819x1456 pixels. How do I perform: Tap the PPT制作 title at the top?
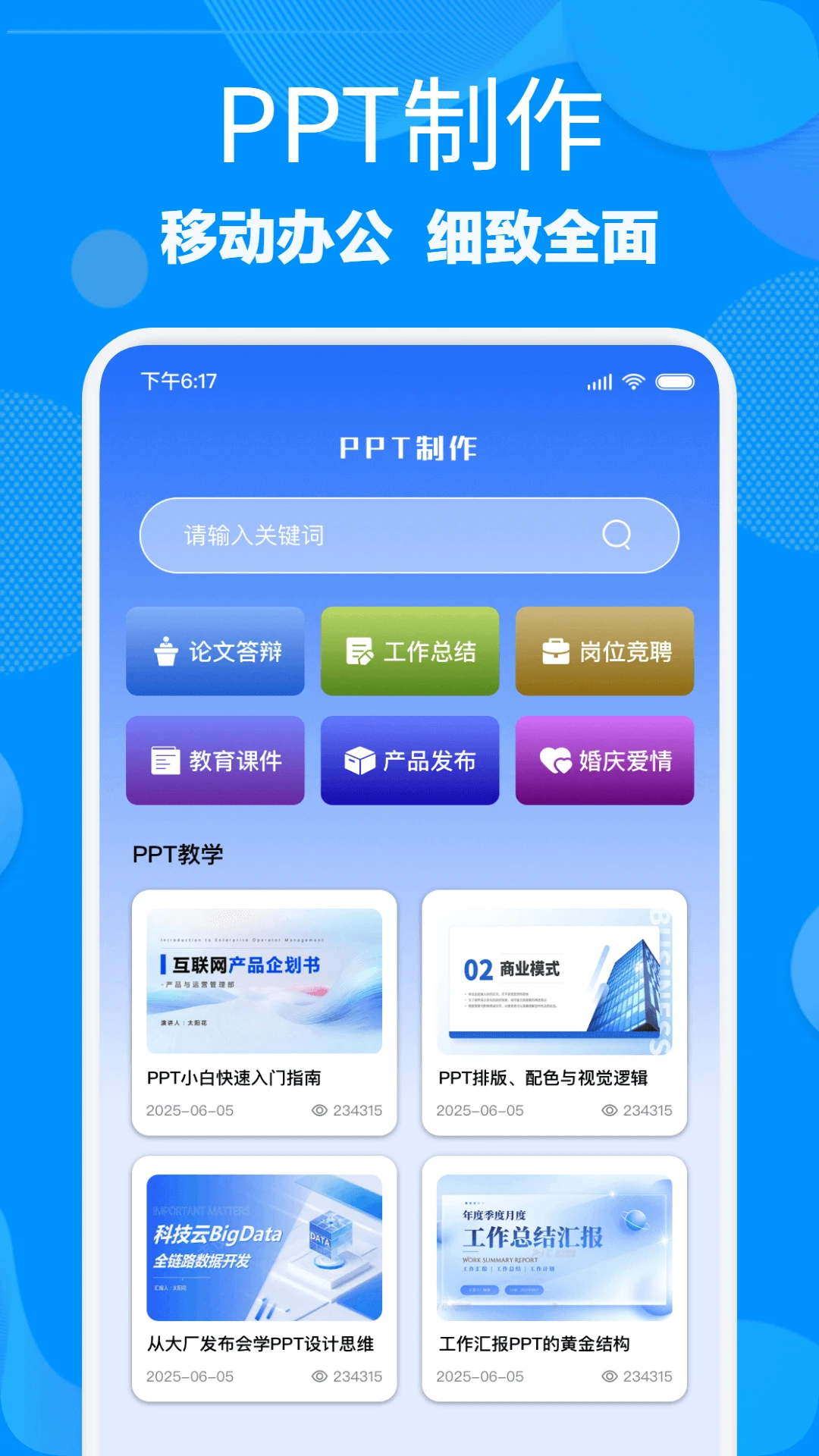[x=409, y=449]
